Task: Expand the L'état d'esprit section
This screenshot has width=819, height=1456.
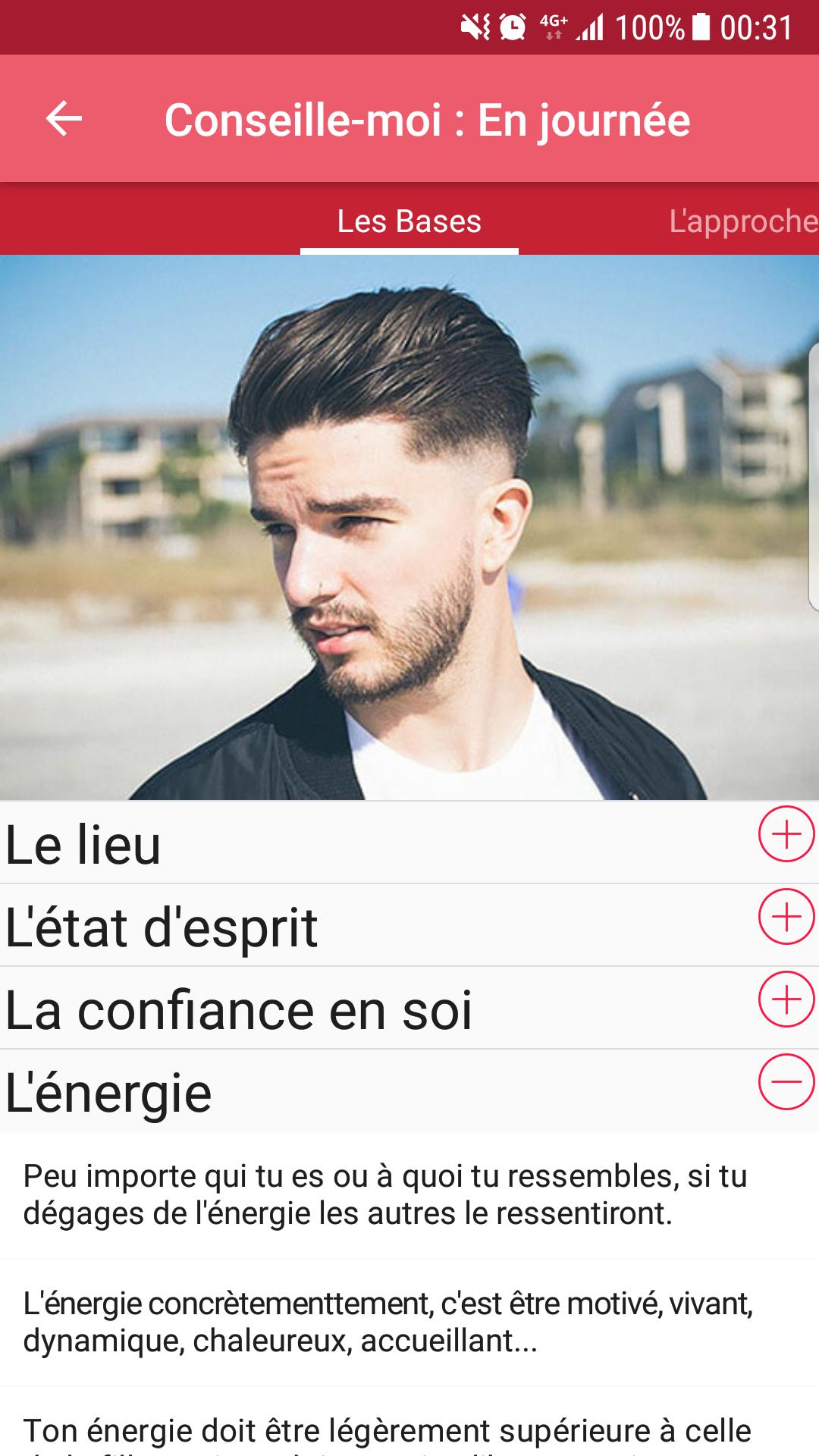Action: coord(786,917)
